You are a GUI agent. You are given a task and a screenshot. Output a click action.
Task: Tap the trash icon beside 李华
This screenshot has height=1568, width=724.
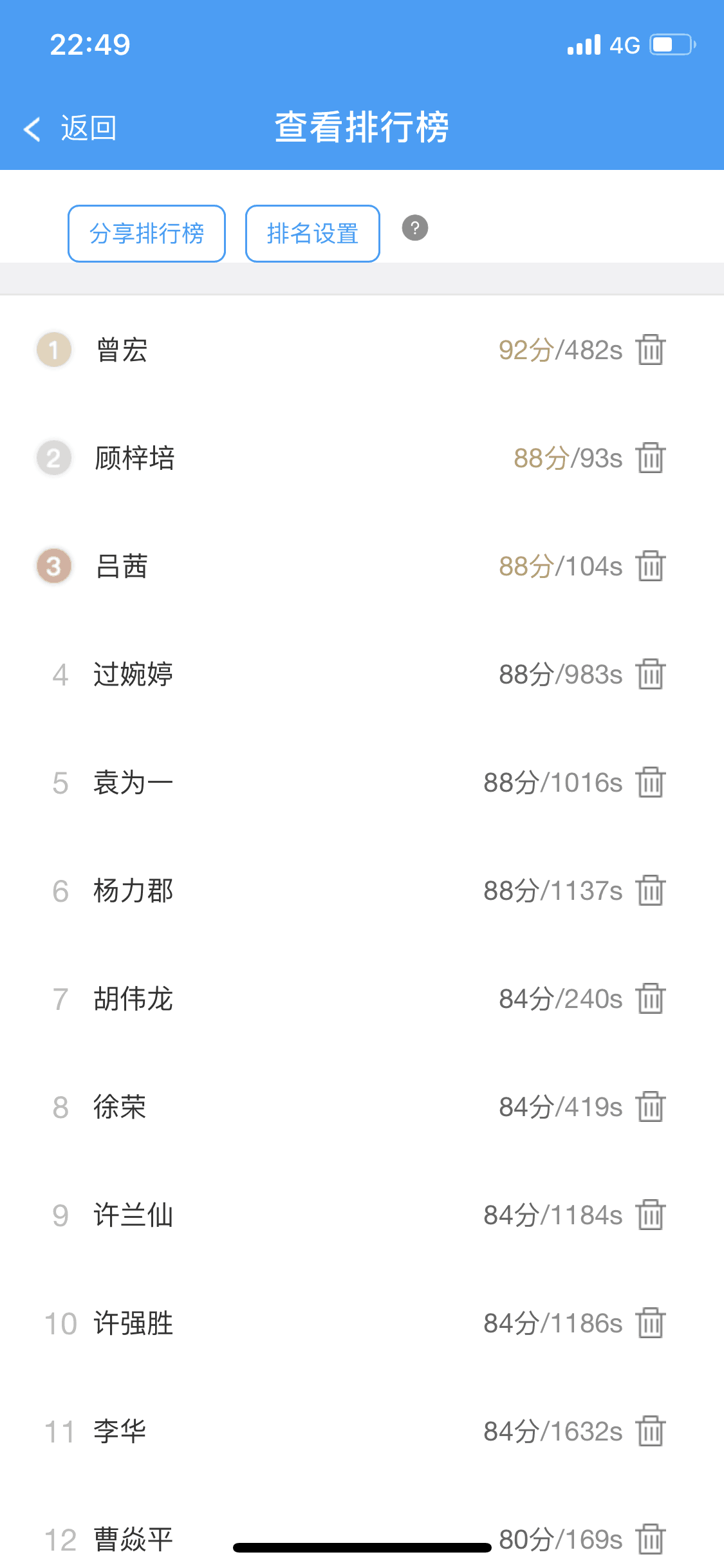click(651, 1431)
